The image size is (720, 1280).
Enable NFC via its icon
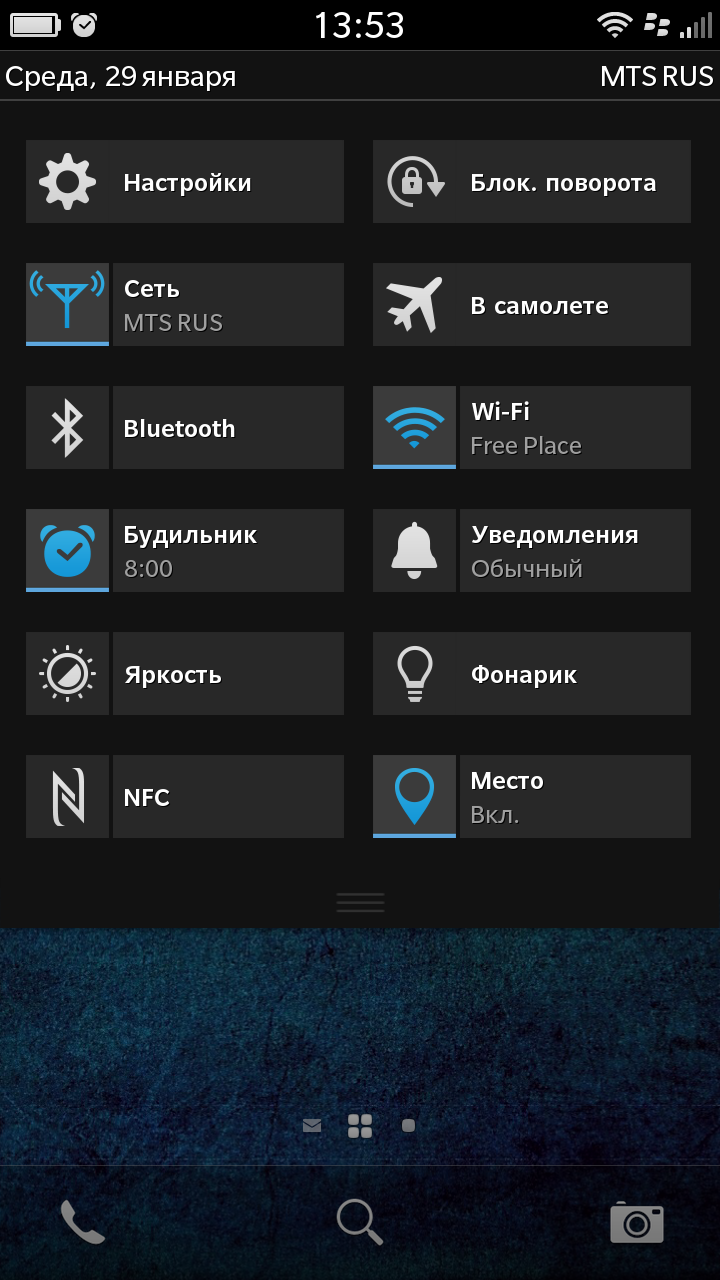[67, 796]
